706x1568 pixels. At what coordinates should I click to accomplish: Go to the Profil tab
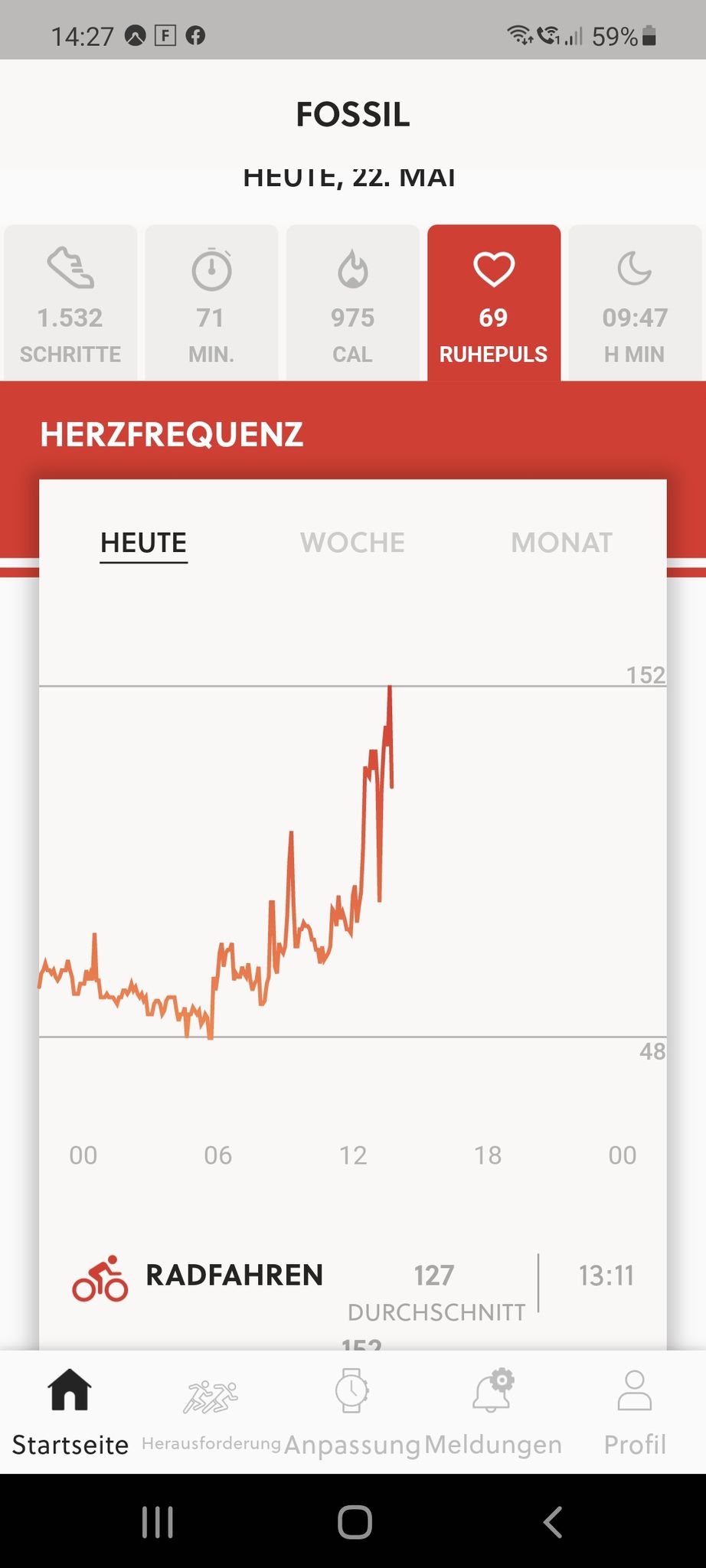click(x=635, y=1411)
